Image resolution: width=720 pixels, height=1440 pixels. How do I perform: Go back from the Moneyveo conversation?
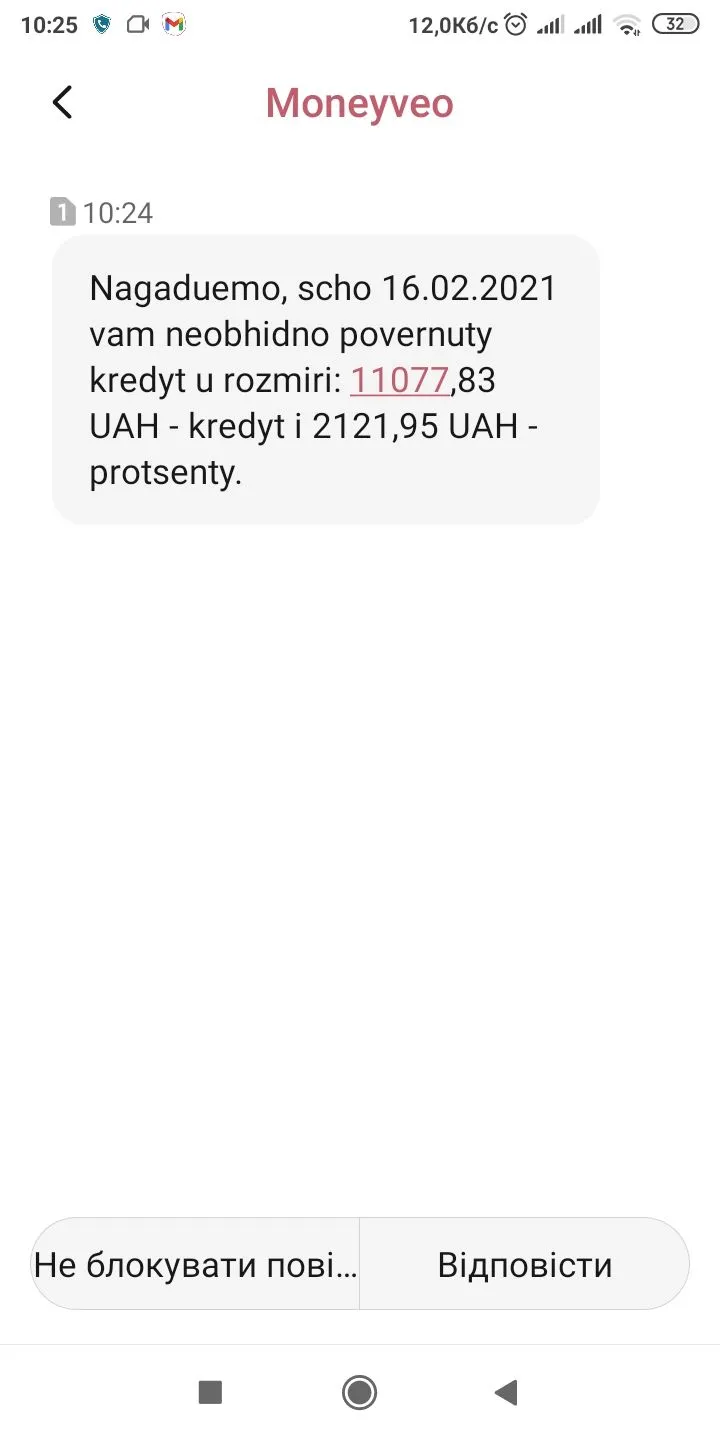click(62, 102)
